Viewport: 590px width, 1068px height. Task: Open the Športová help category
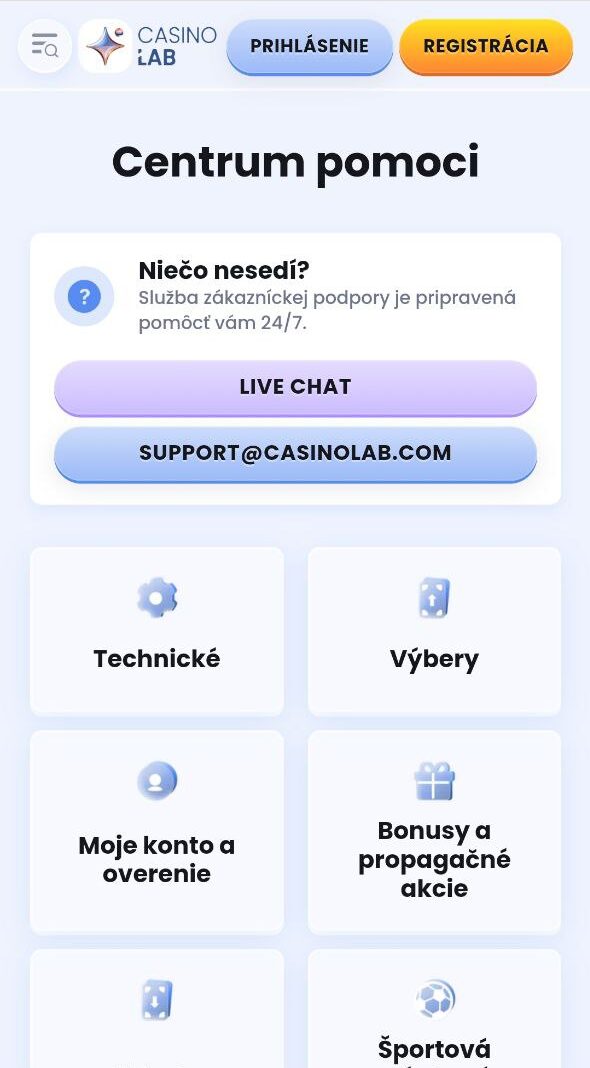(x=434, y=1009)
